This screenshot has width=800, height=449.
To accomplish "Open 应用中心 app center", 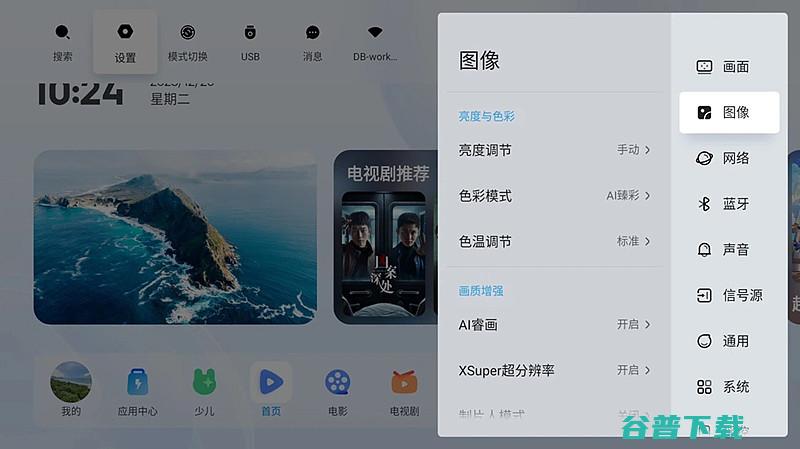I will [x=137, y=390].
